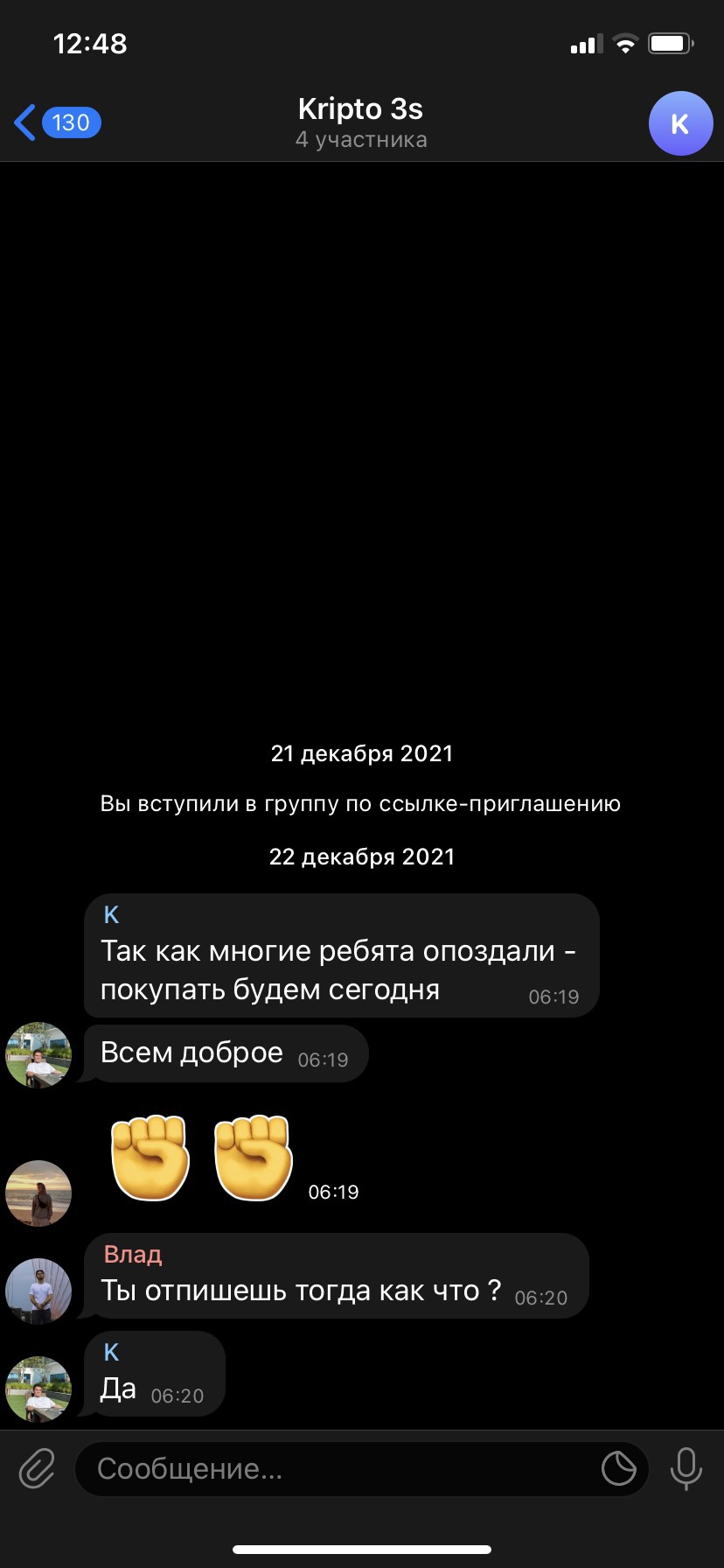Attach a file with the paperclip
The width and height of the screenshot is (724, 1568).
pos(38,1468)
